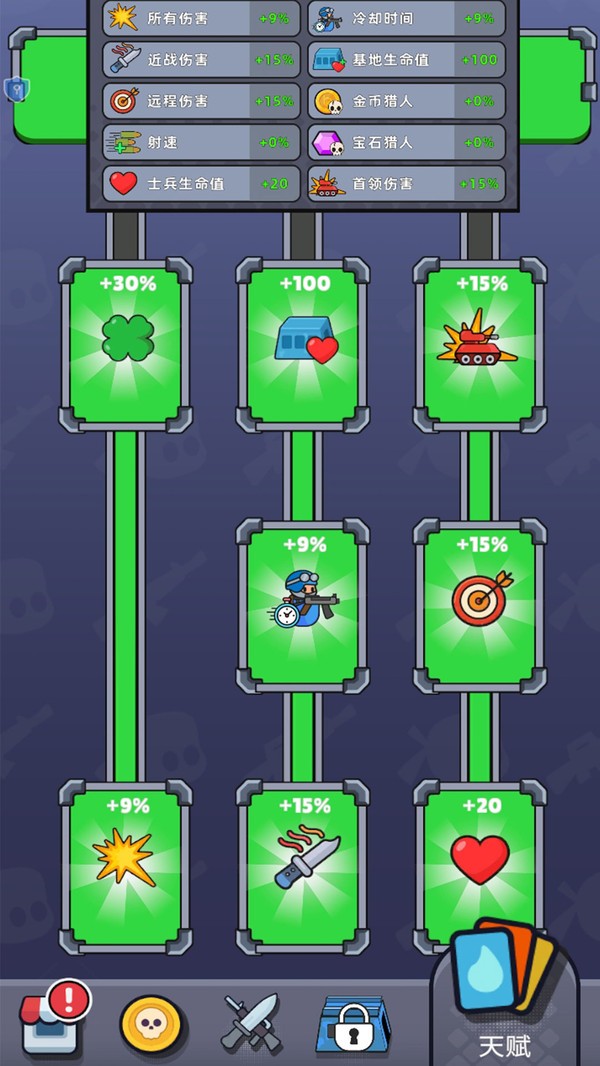Select the +15% melee damage knife card

(302, 867)
